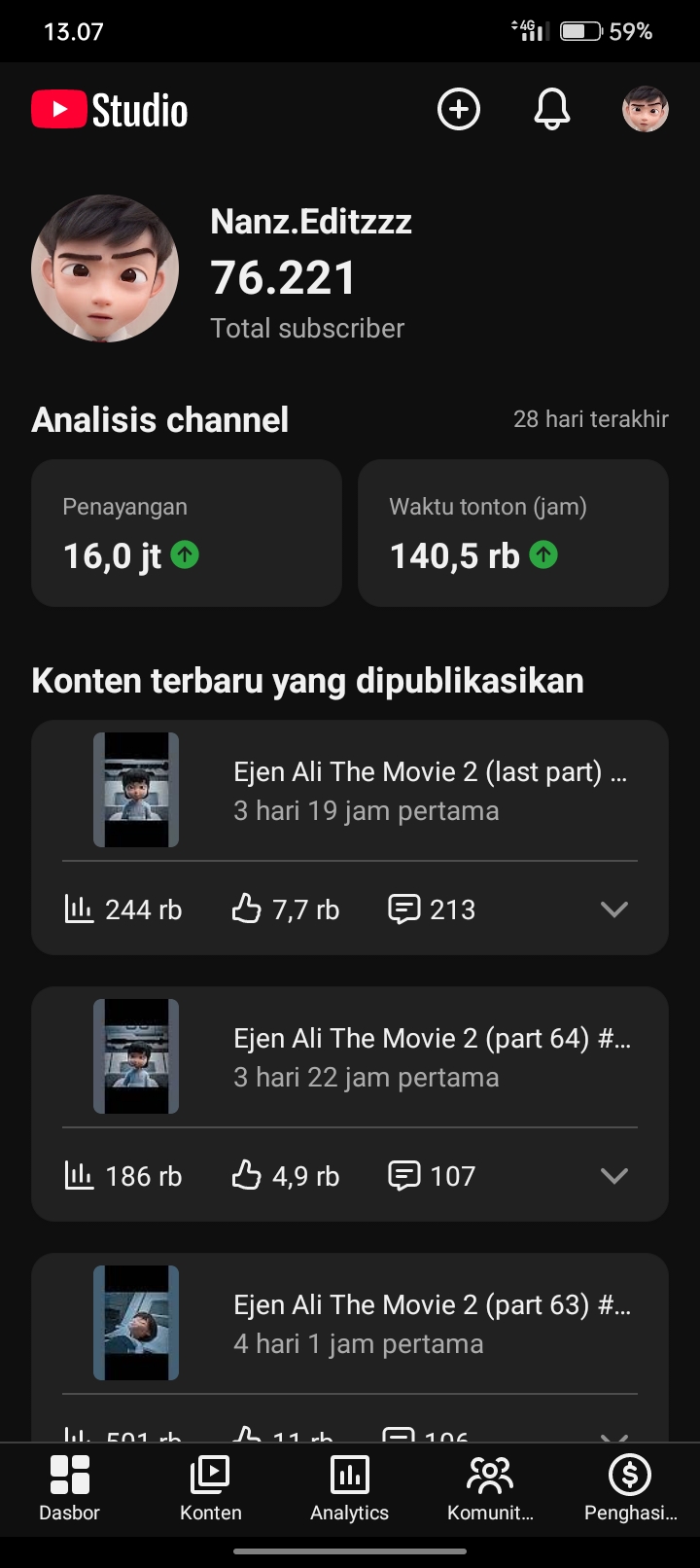The image size is (700, 1568).
Task: Expand stats for the (last part) video
Action: click(614, 909)
